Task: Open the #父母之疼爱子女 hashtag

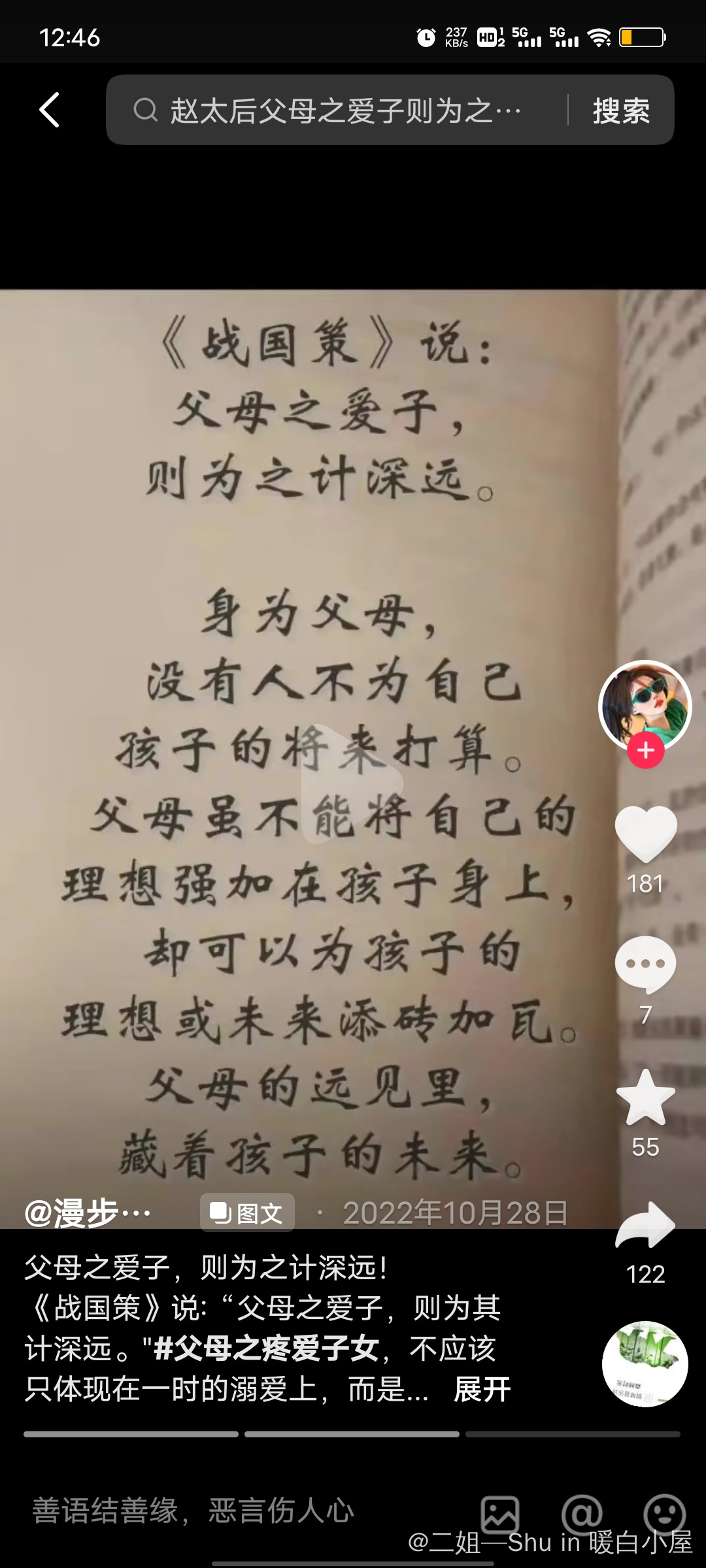Action: point(266,1349)
